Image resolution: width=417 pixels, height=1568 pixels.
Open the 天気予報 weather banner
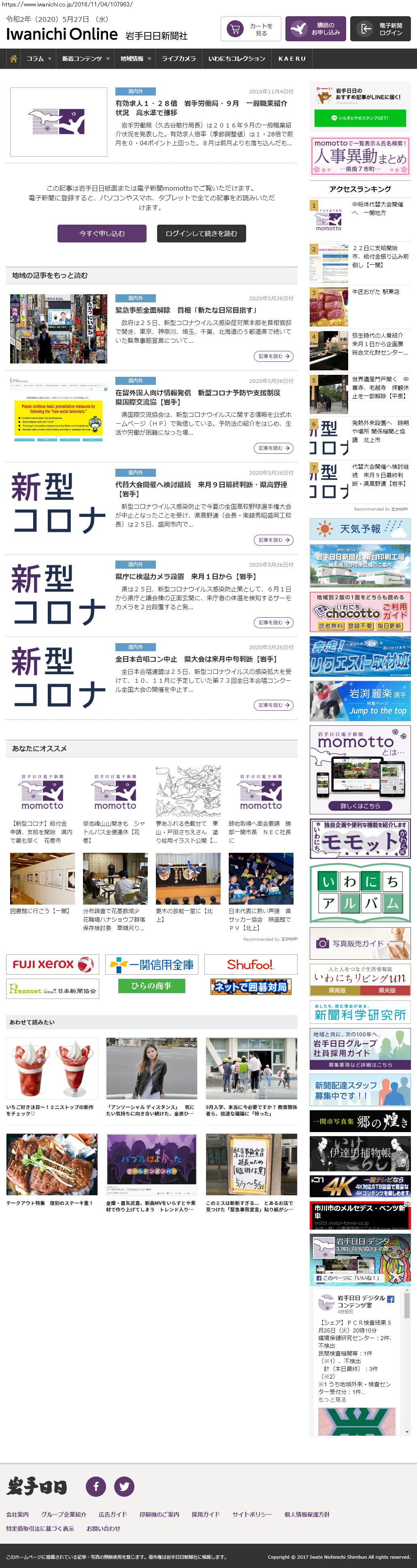tap(360, 529)
